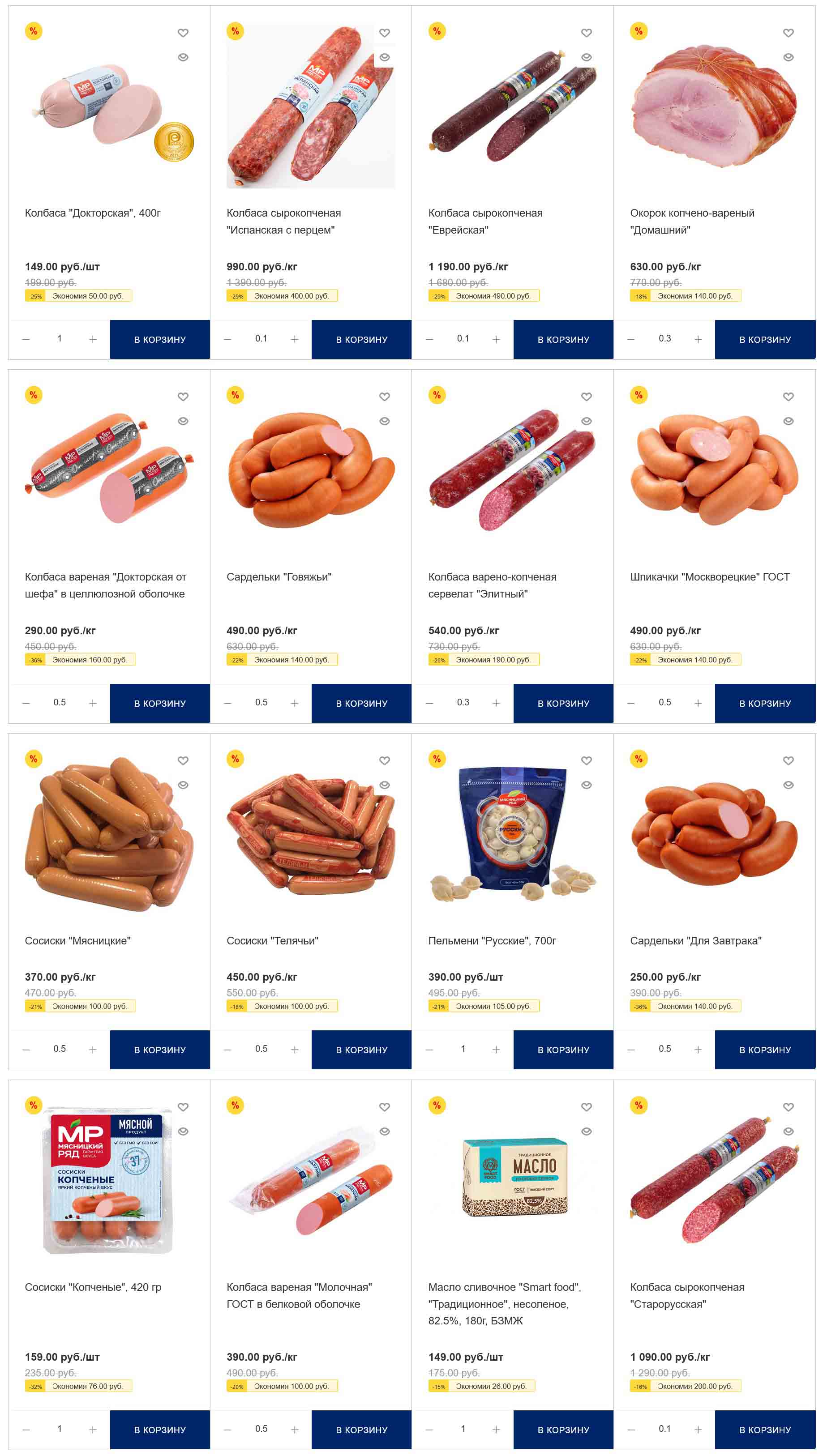The height and width of the screenshot is (1456, 823).
Task: Open Сосиски "Мясницкие" product link
Action: [x=77, y=940]
